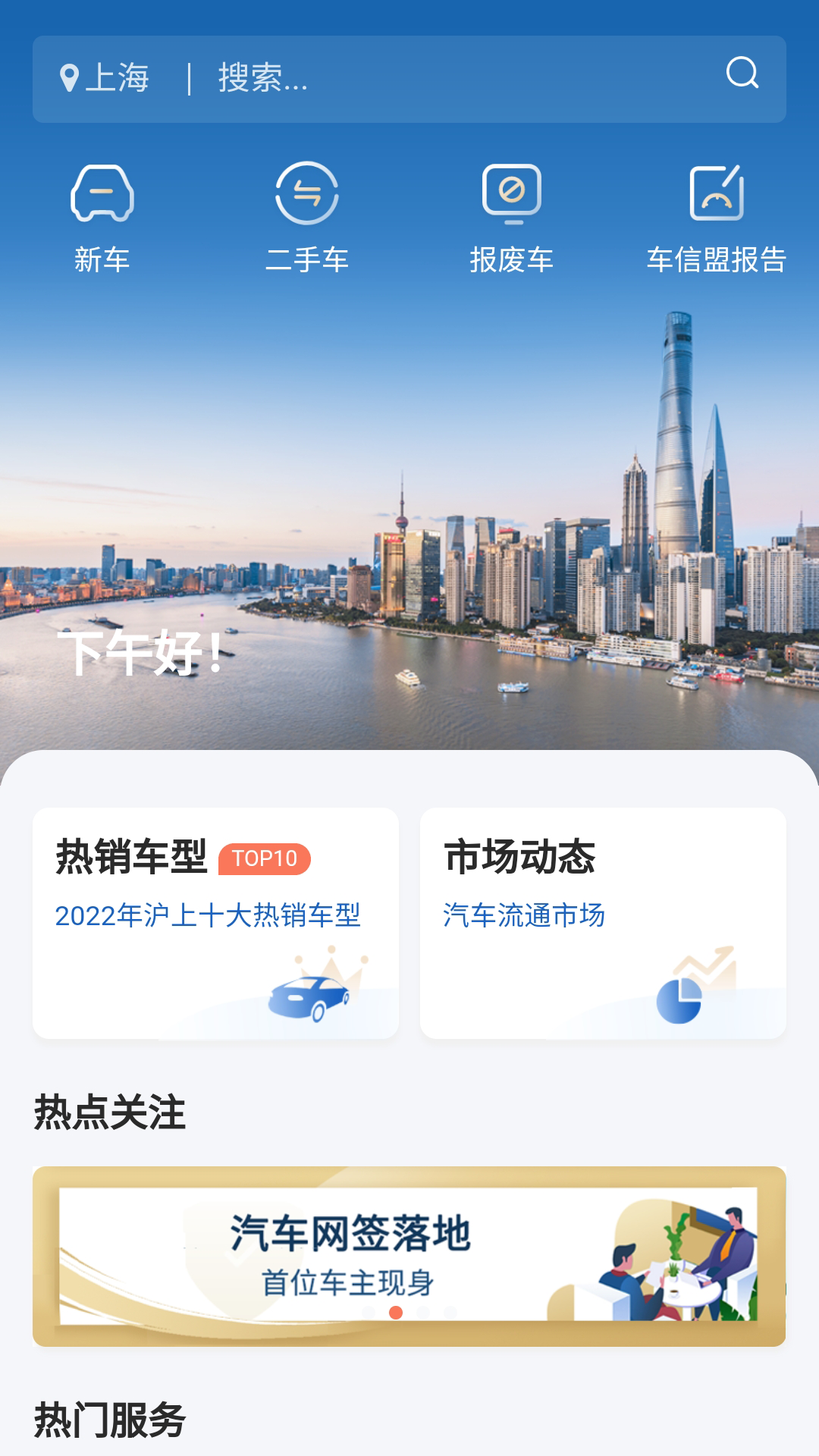Open the 上海 city selector

119,76
